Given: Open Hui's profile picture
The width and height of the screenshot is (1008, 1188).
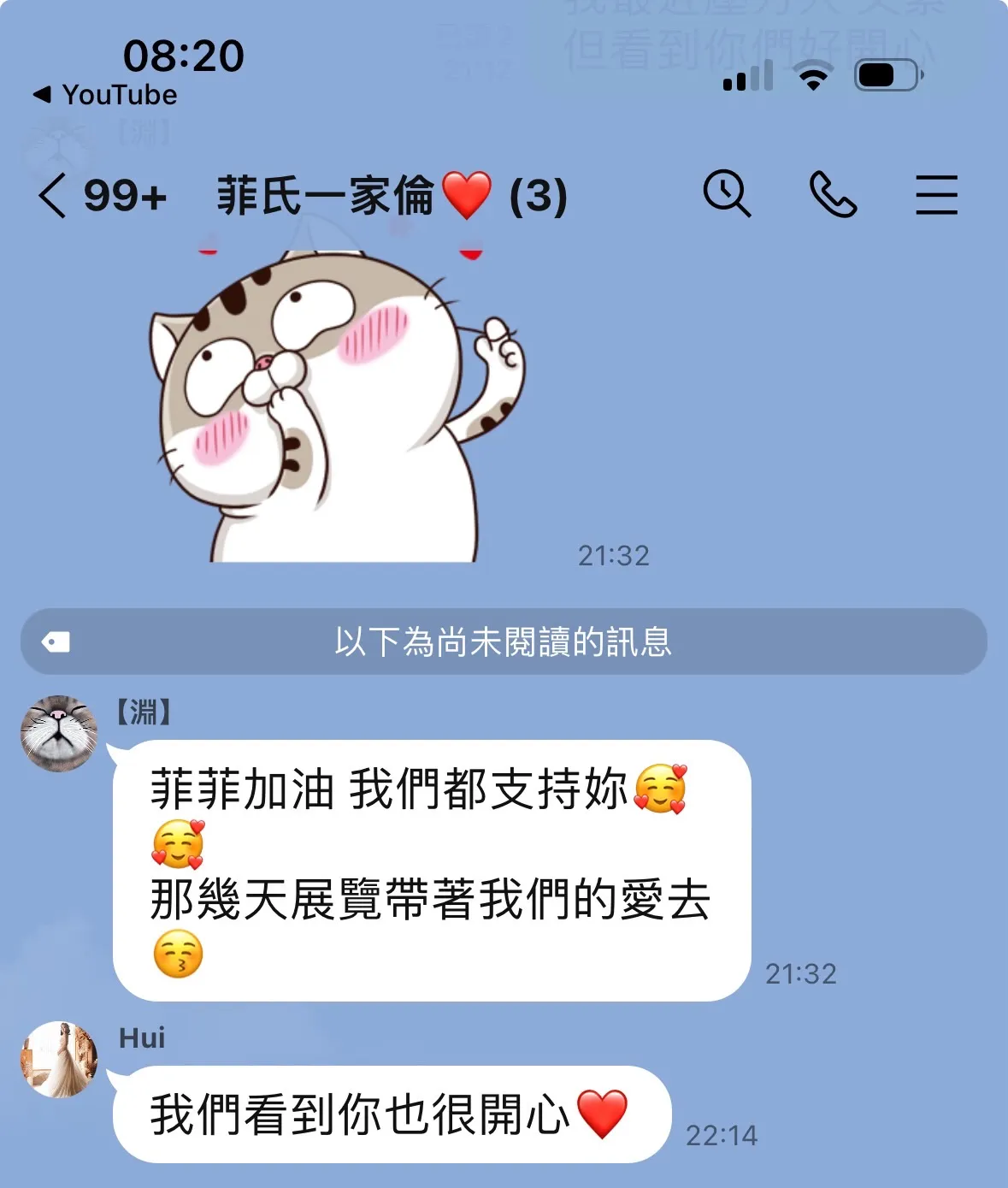Looking at the screenshot, I should [59, 1059].
